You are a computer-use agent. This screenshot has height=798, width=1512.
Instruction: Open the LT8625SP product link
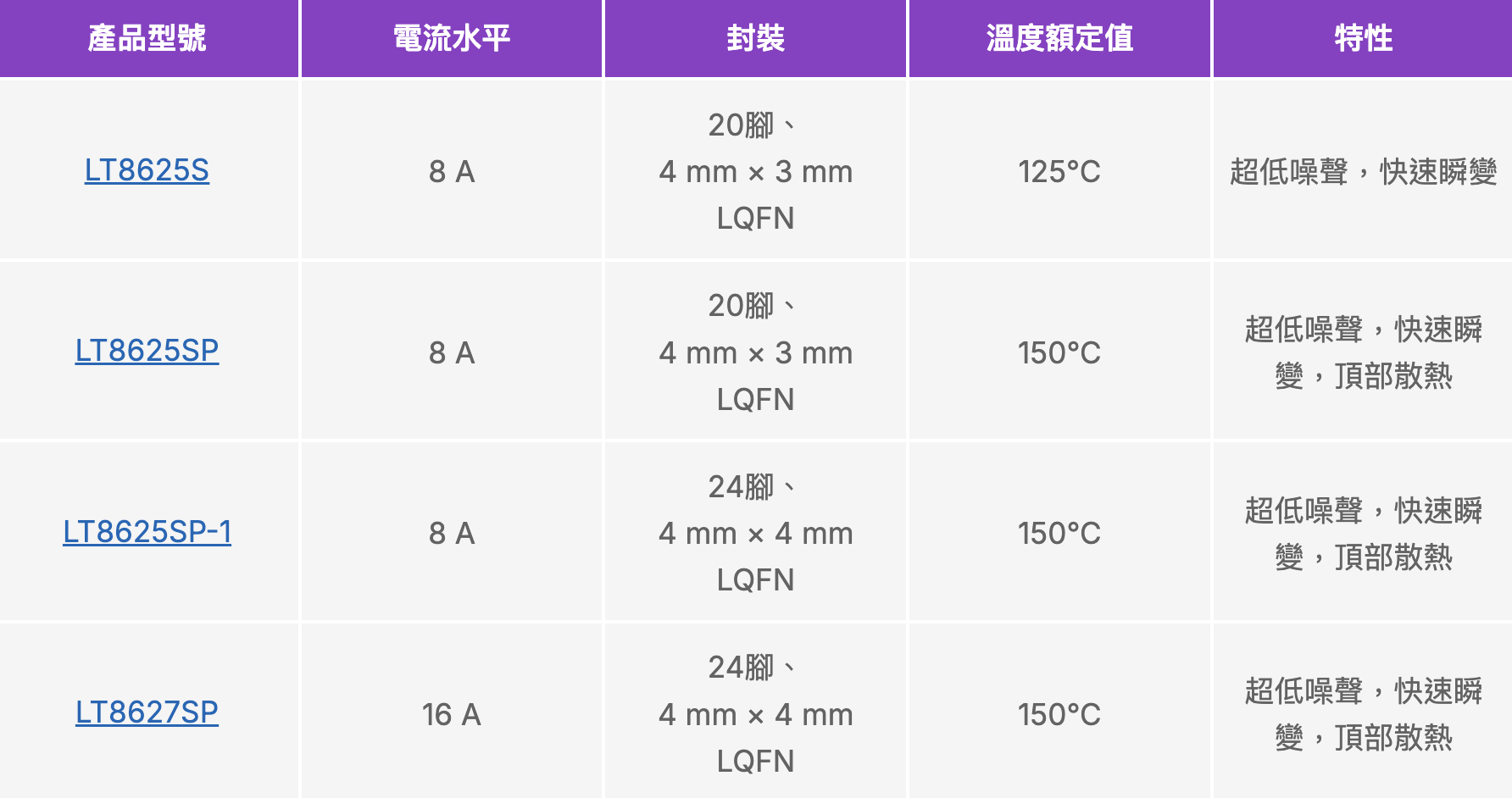point(147,351)
